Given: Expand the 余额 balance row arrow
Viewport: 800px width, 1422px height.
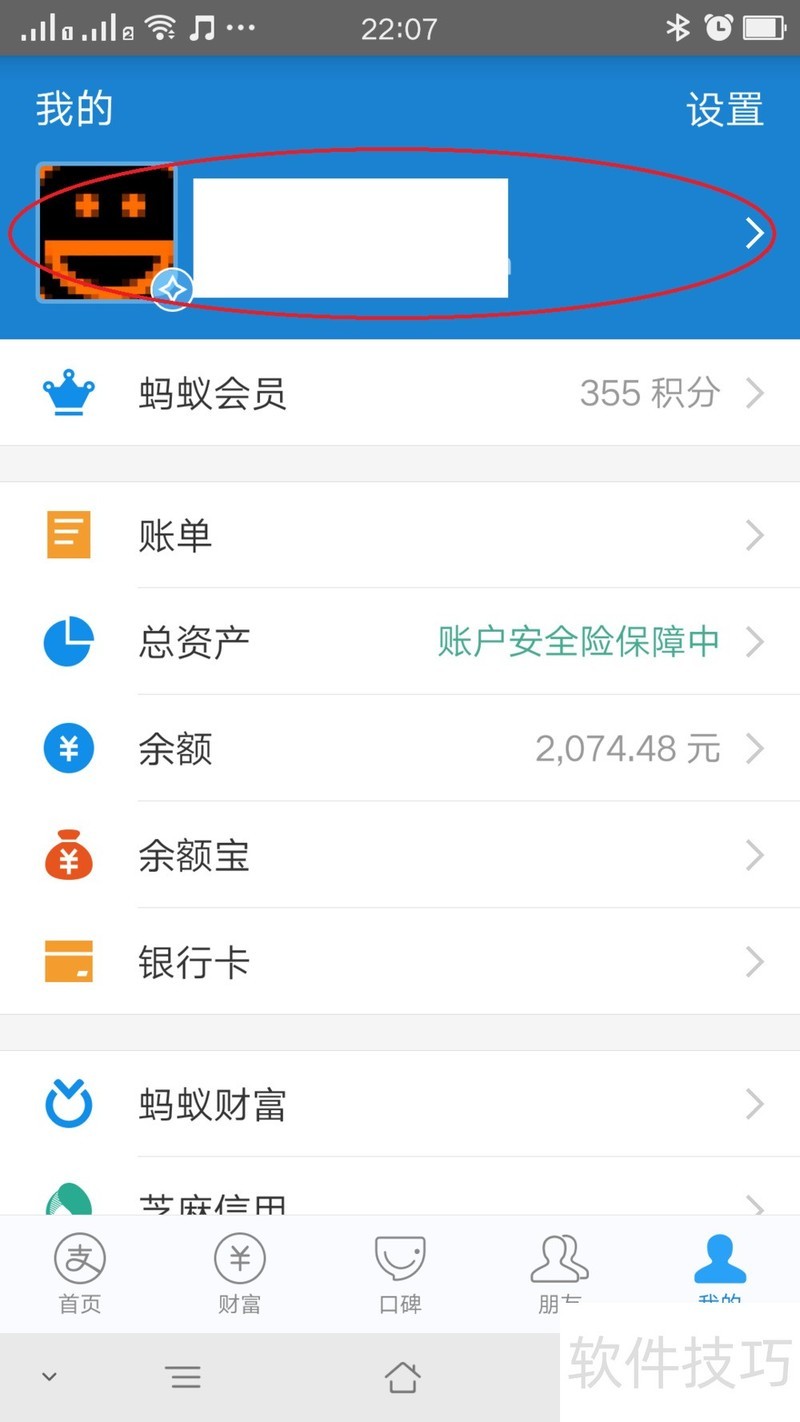Looking at the screenshot, I should [x=755, y=748].
